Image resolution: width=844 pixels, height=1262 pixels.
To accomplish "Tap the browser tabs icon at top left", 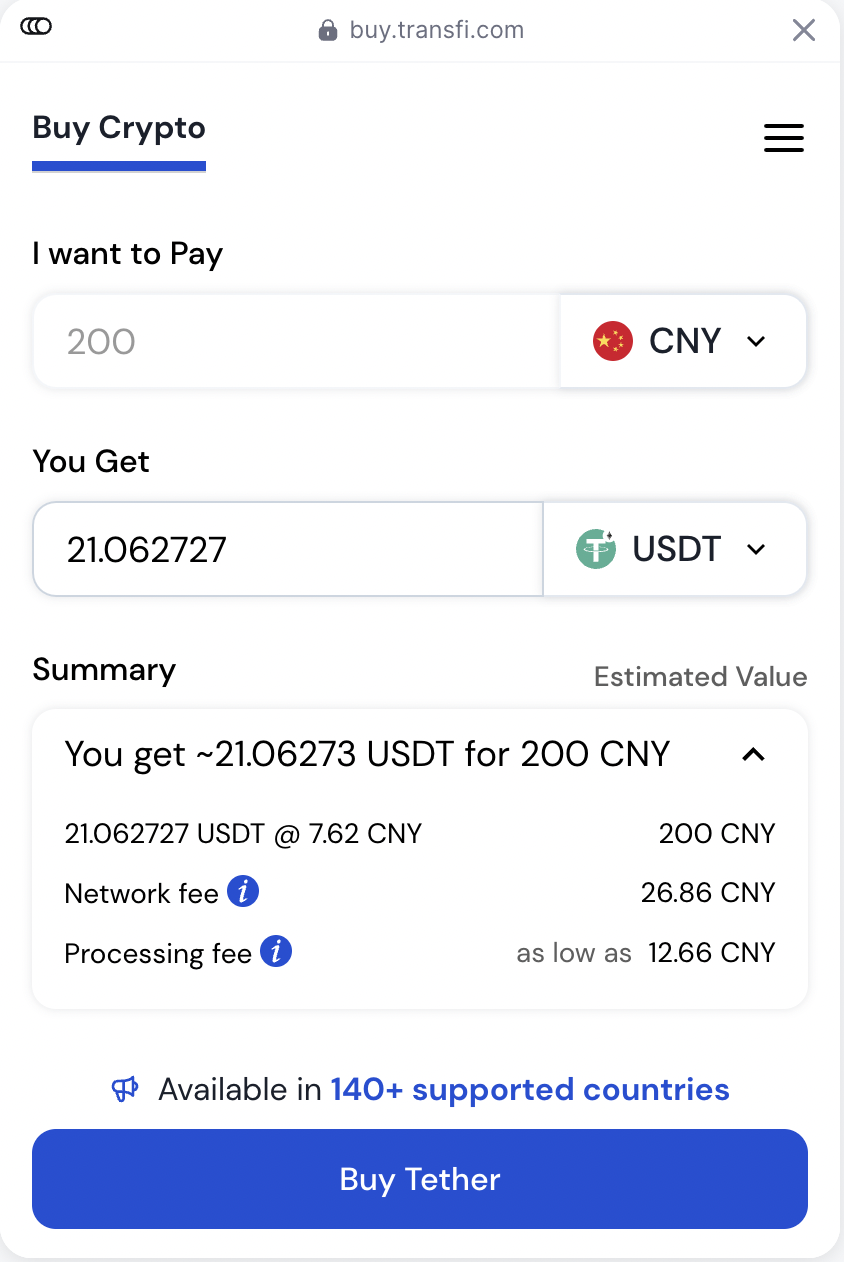I will click(x=36, y=27).
